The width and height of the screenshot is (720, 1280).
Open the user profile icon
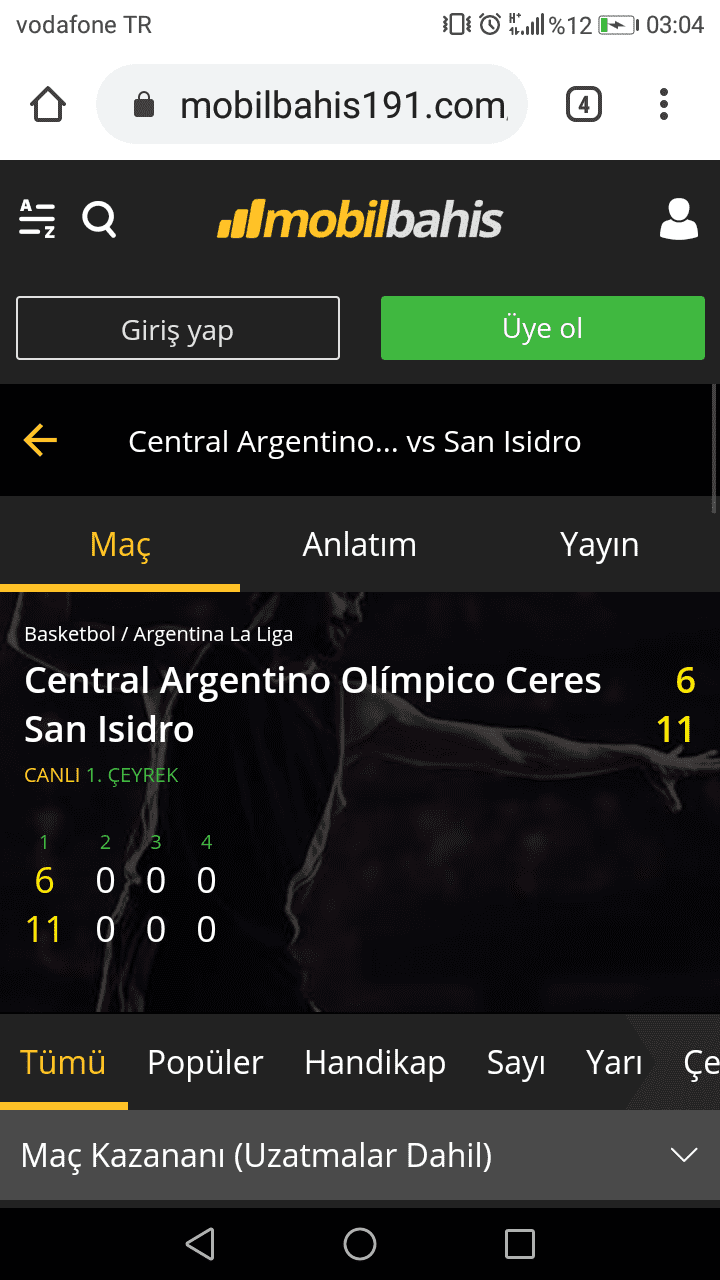point(679,218)
